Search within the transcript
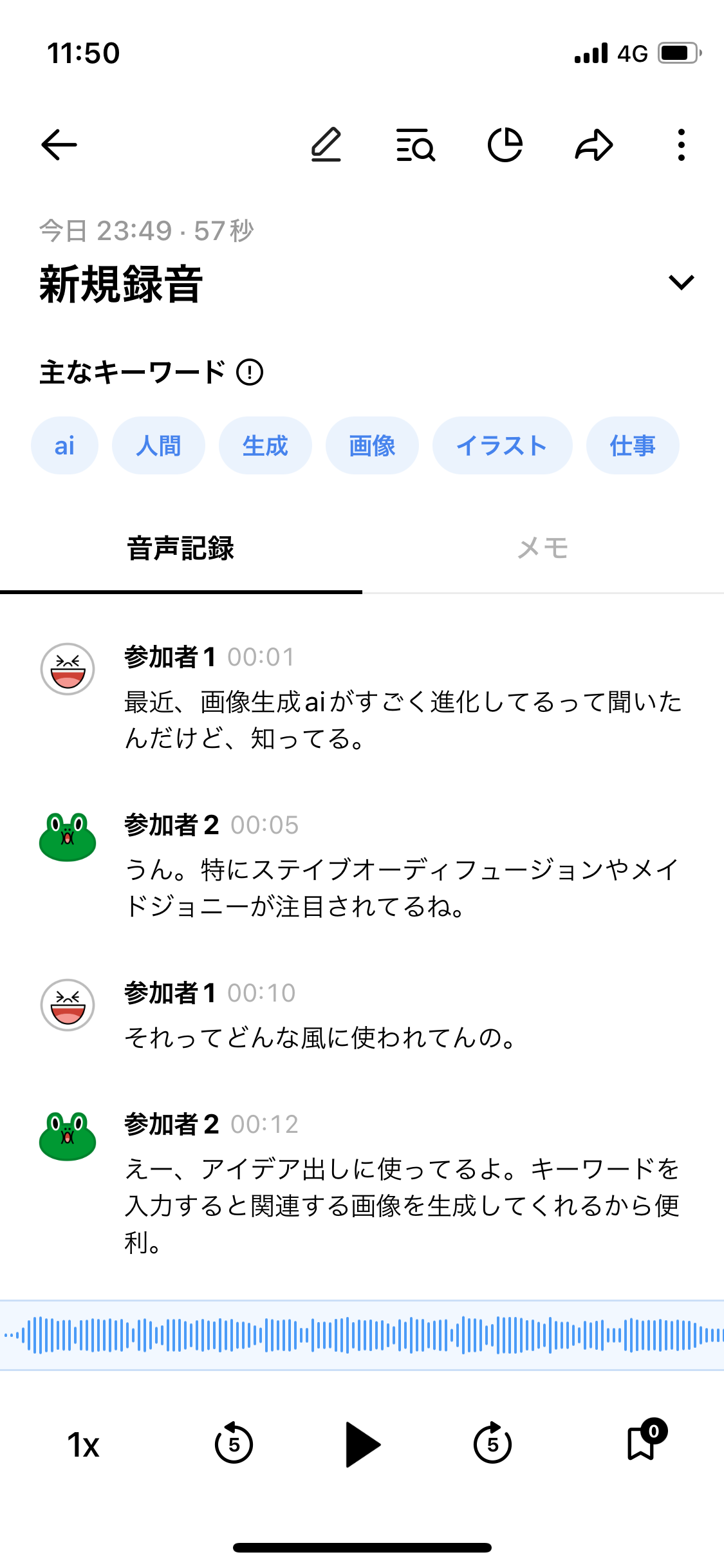The width and height of the screenshot is (724, 1568). pos(416,145)
